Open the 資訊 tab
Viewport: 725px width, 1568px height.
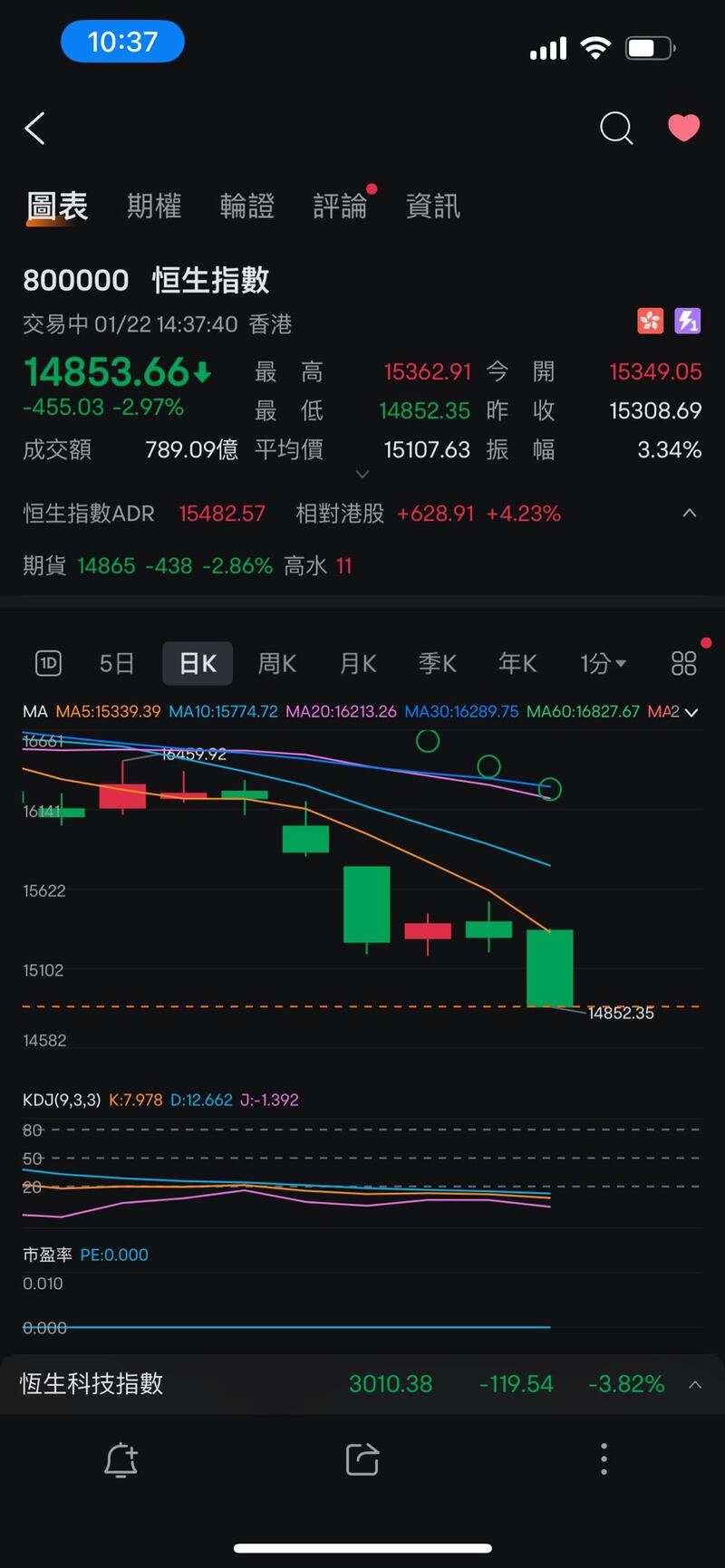pos(432,207)
